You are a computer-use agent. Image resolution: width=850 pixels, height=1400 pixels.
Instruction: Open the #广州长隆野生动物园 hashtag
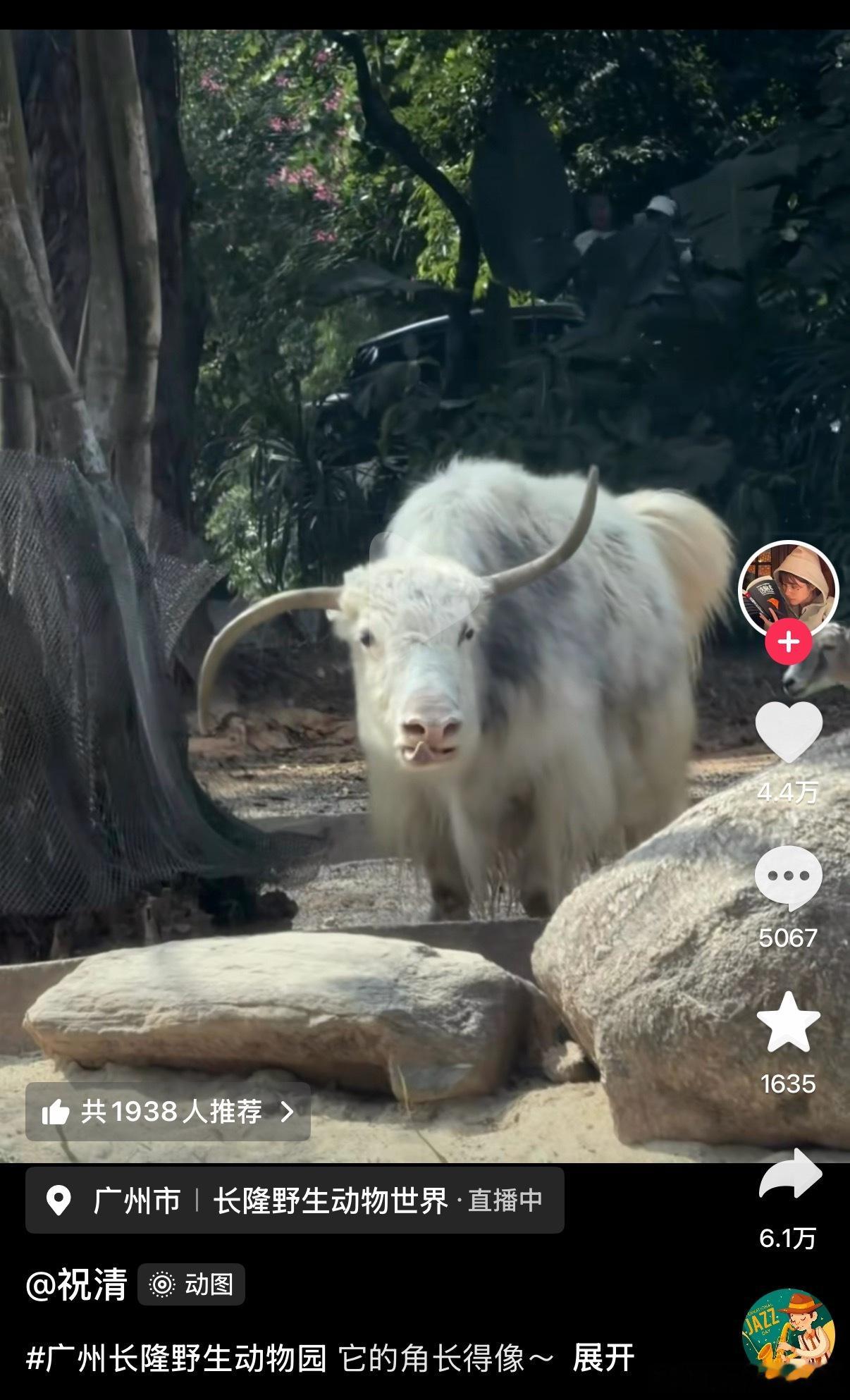176,1358
